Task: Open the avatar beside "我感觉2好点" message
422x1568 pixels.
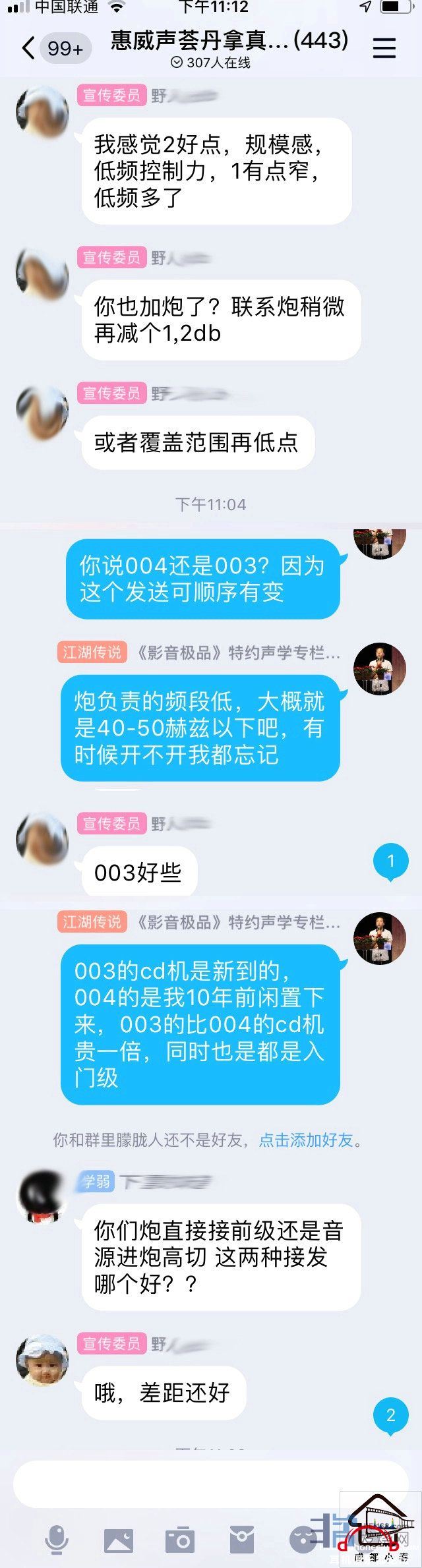Action: point(42,111)
